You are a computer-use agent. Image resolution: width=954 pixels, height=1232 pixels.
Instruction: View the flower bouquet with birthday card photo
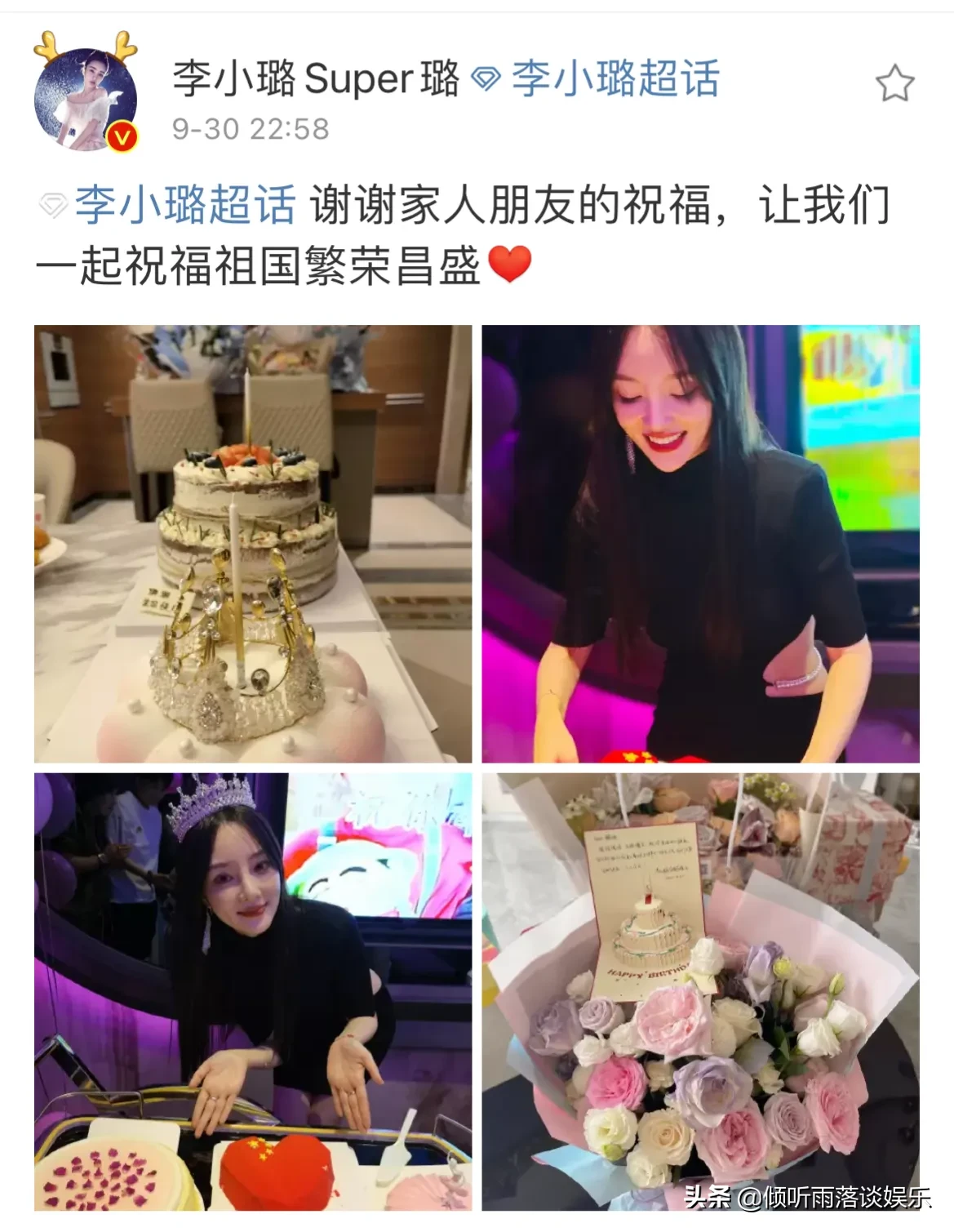click(700, 991)
